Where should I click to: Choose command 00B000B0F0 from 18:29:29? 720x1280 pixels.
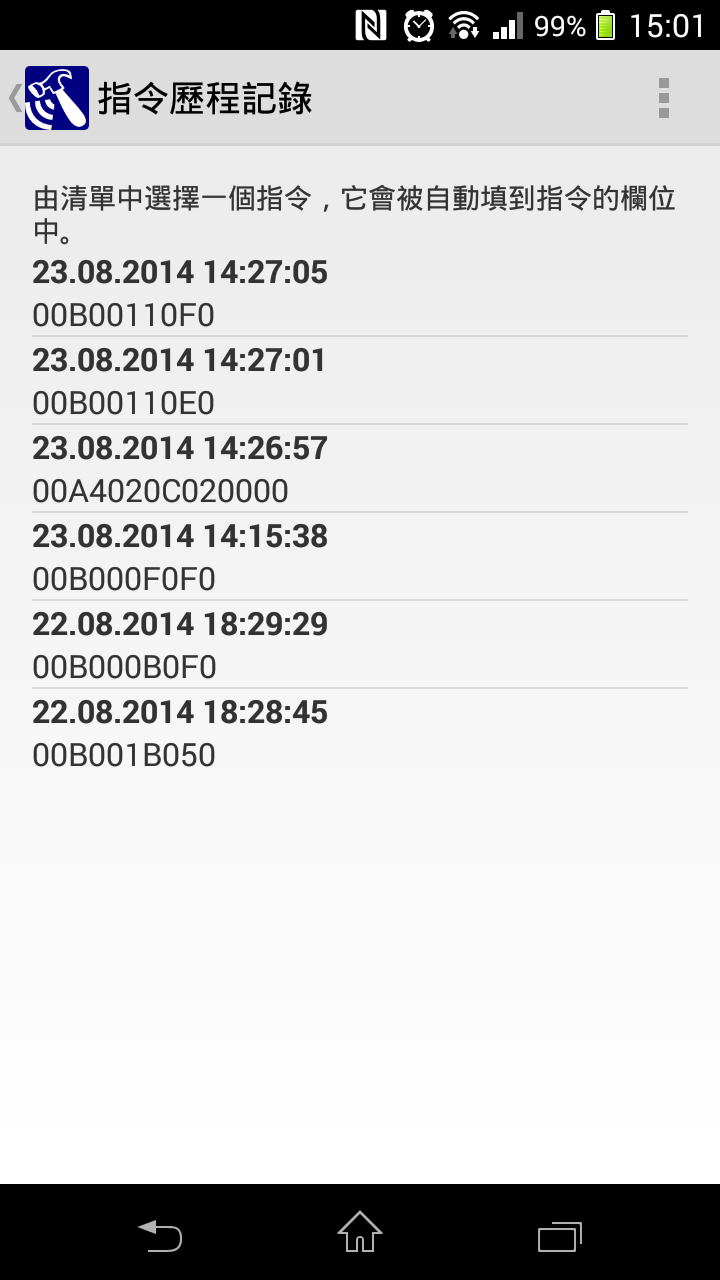[360, 645]
